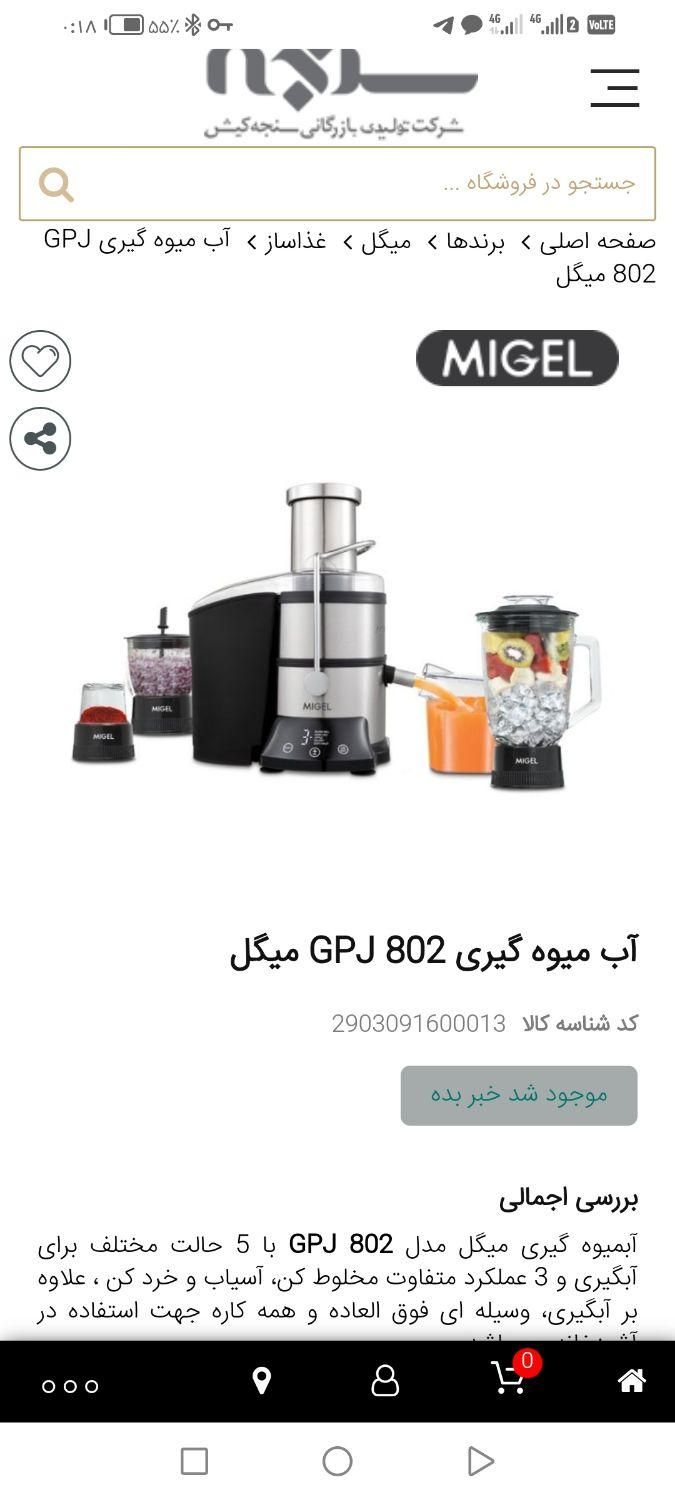This screenshot has height=1500, width=675.
Task: Open the three-dots more menu
Action: point(70,1386)
